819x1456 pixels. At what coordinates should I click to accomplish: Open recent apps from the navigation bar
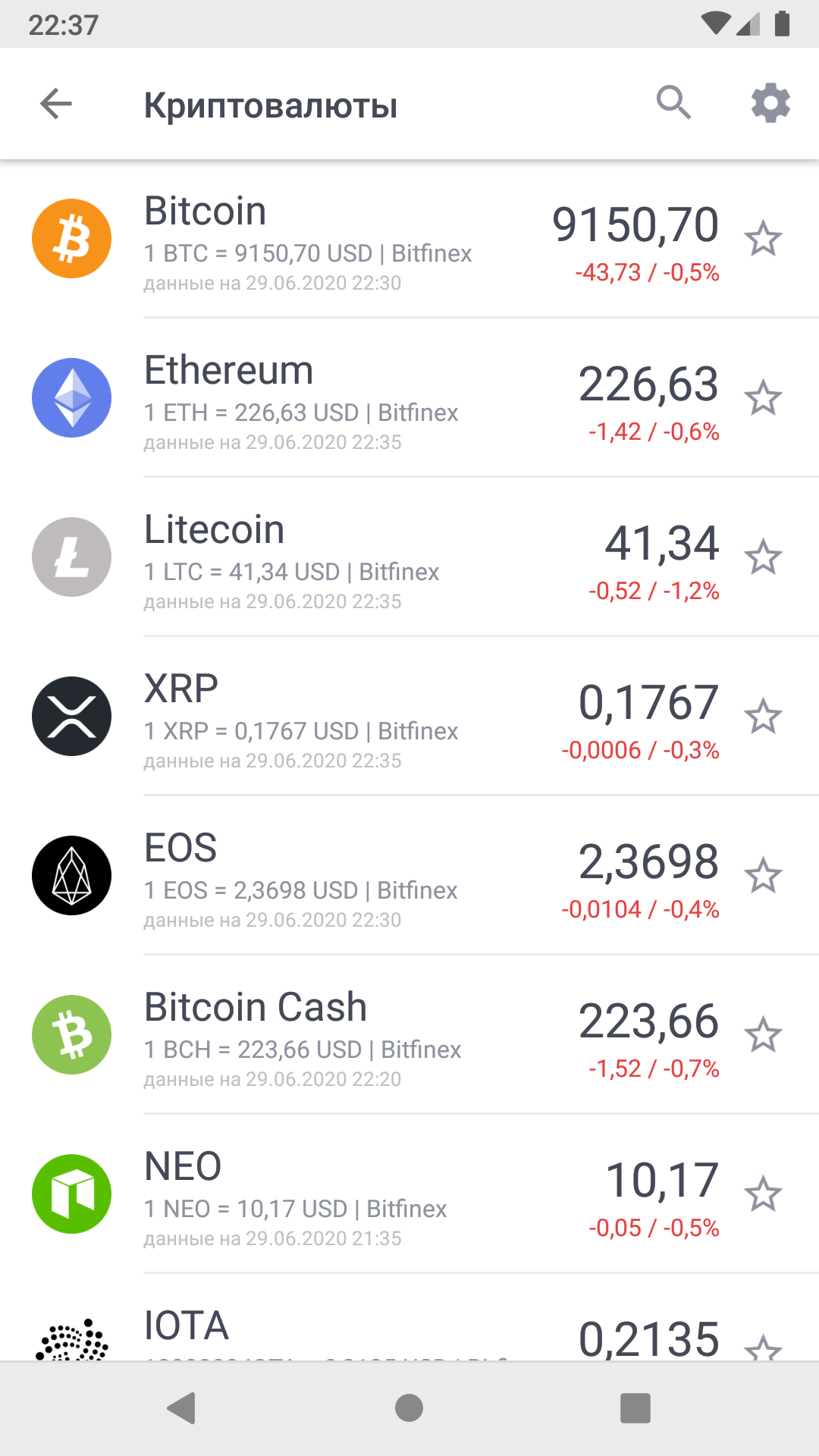[635, 1408]
